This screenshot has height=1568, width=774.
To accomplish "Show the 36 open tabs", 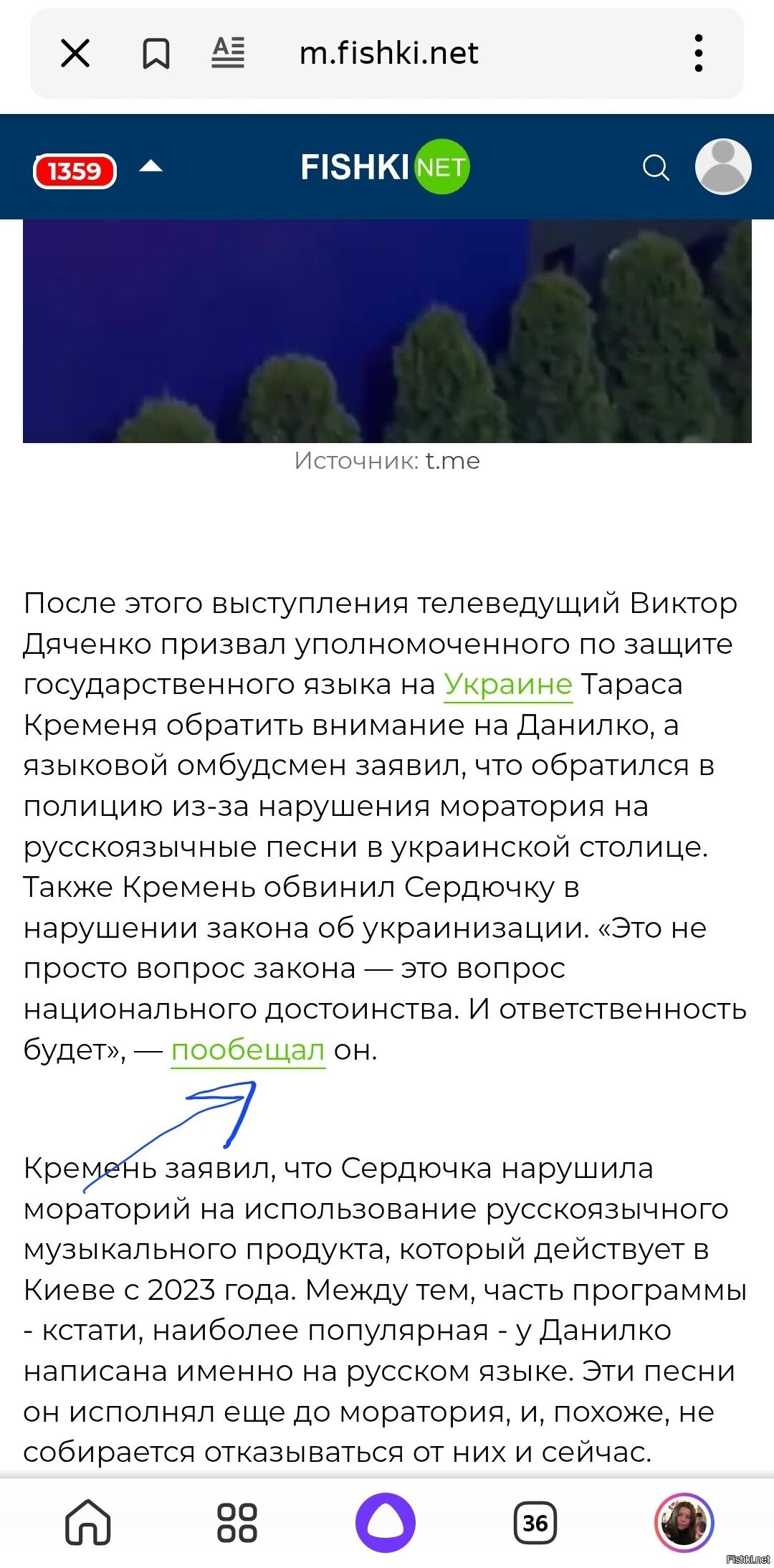I will (x=535, y=1523).
